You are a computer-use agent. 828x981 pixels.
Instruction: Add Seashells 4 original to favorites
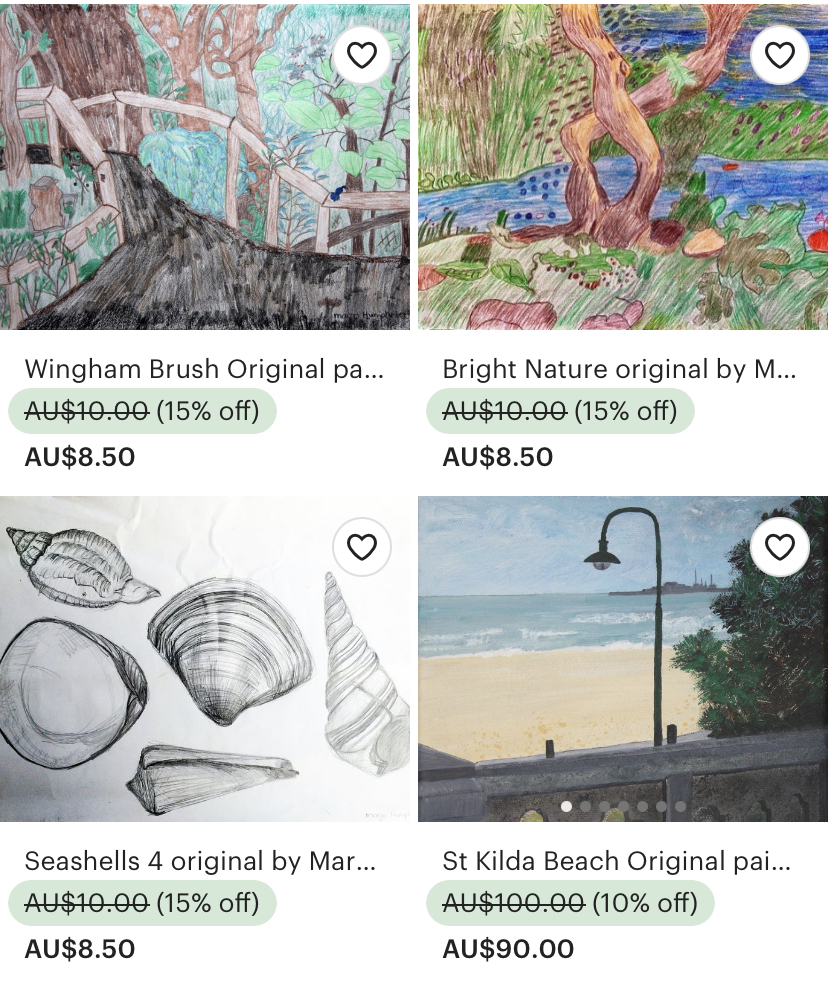(x=361, y=547)
